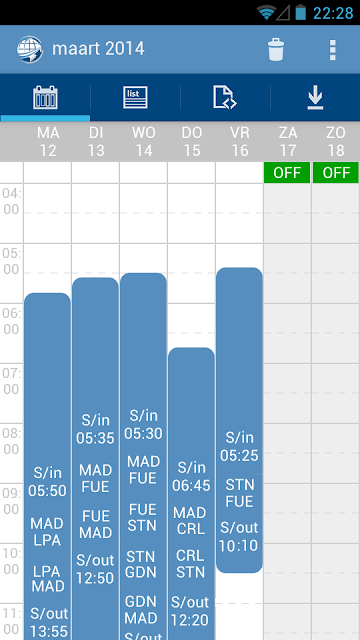360x640 pixels.
Task: Tap the app globe icon beside maart 2014
Action: point(30,49)
